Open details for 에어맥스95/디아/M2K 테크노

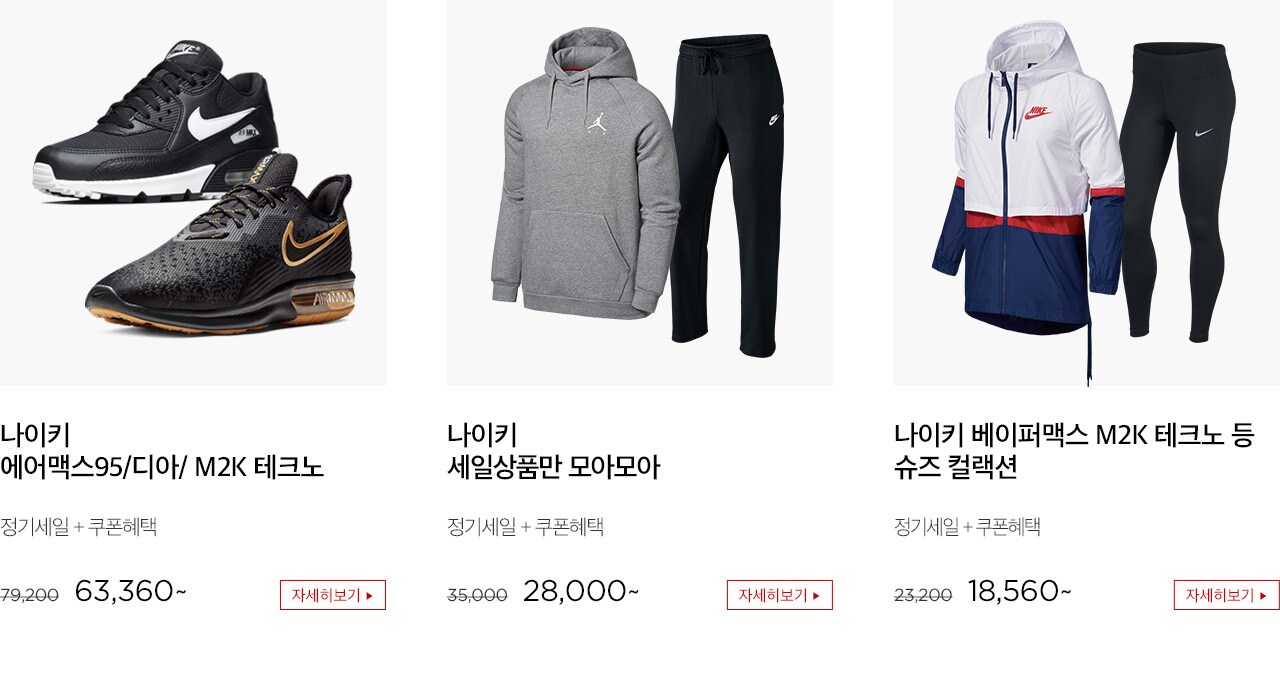pos(332,595)
